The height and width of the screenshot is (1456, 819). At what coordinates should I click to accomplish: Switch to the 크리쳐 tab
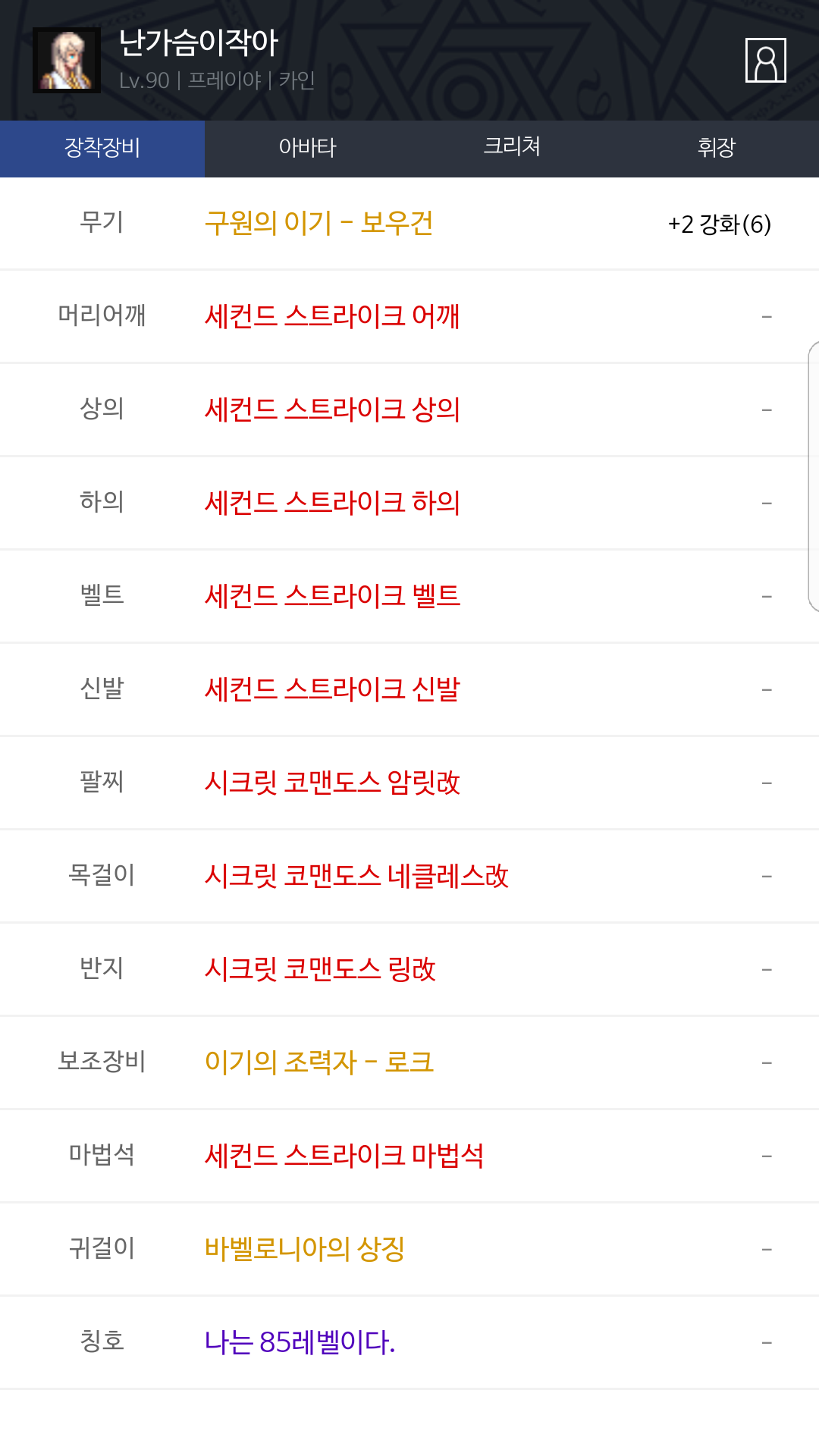coord(512,148)
